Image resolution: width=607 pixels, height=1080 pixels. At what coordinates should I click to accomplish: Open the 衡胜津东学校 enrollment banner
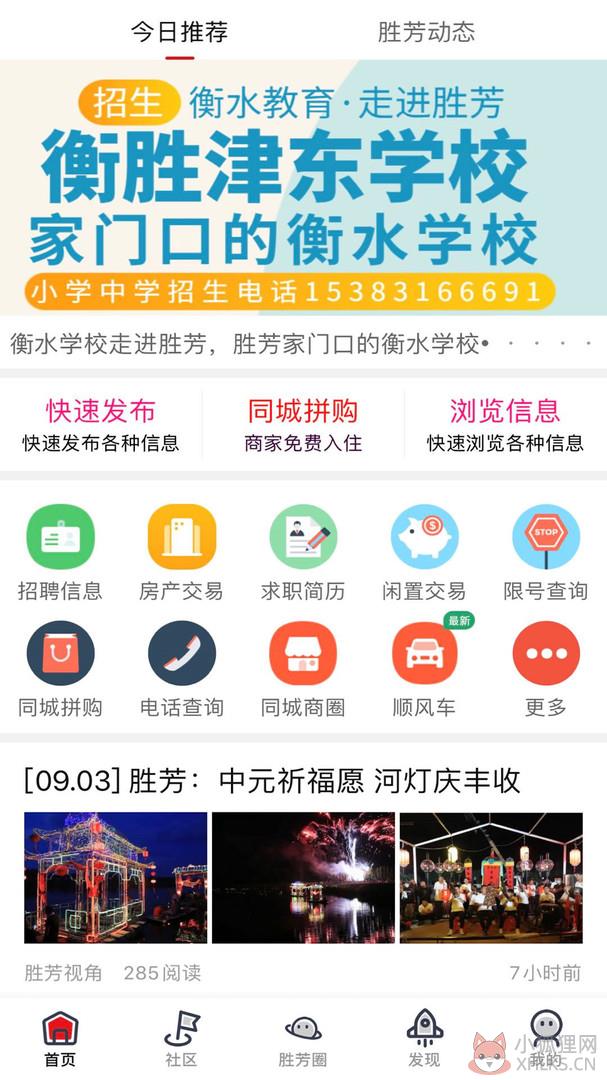click(x=303, y=187)
